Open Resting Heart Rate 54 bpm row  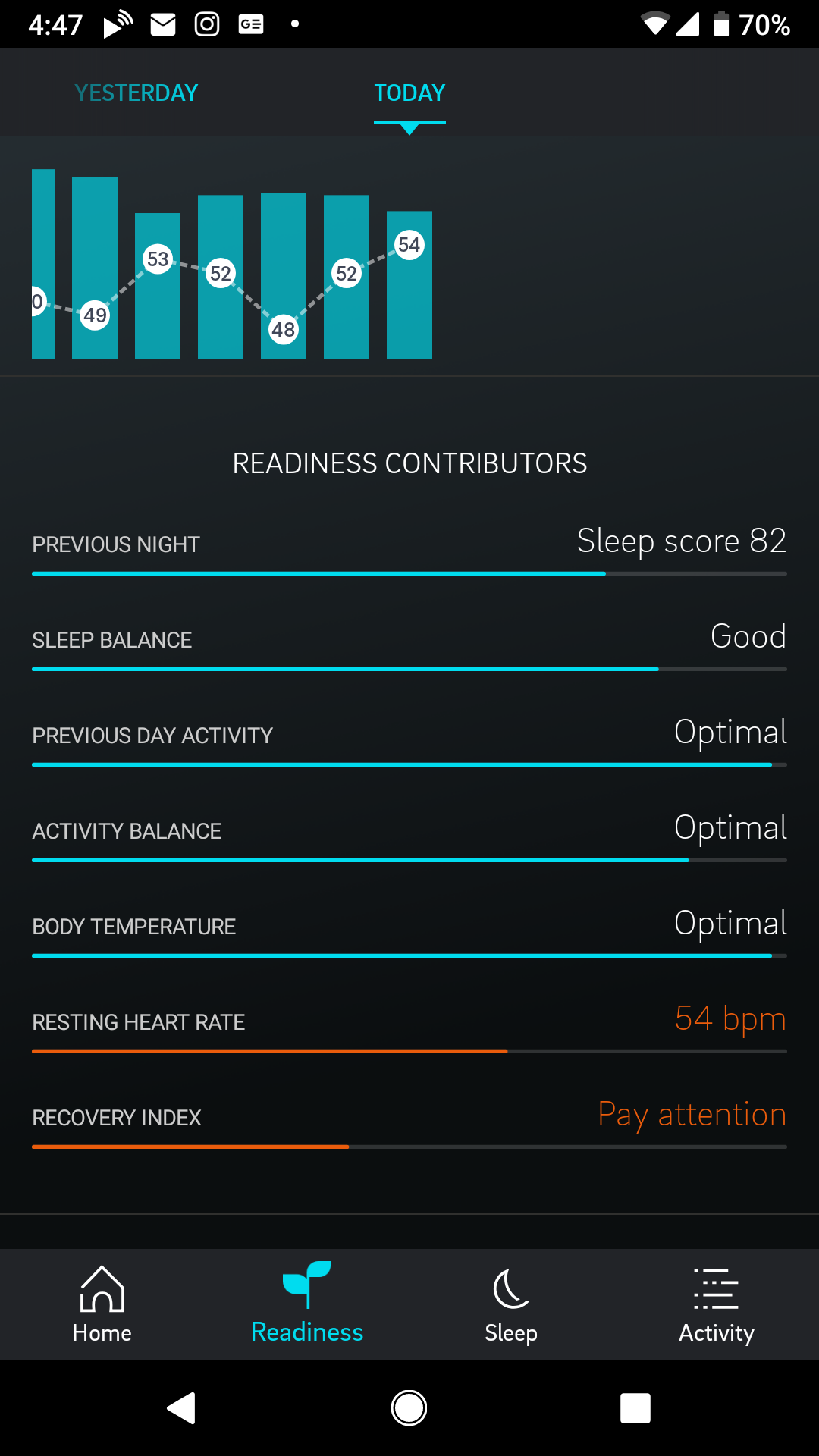[409, 1022]
